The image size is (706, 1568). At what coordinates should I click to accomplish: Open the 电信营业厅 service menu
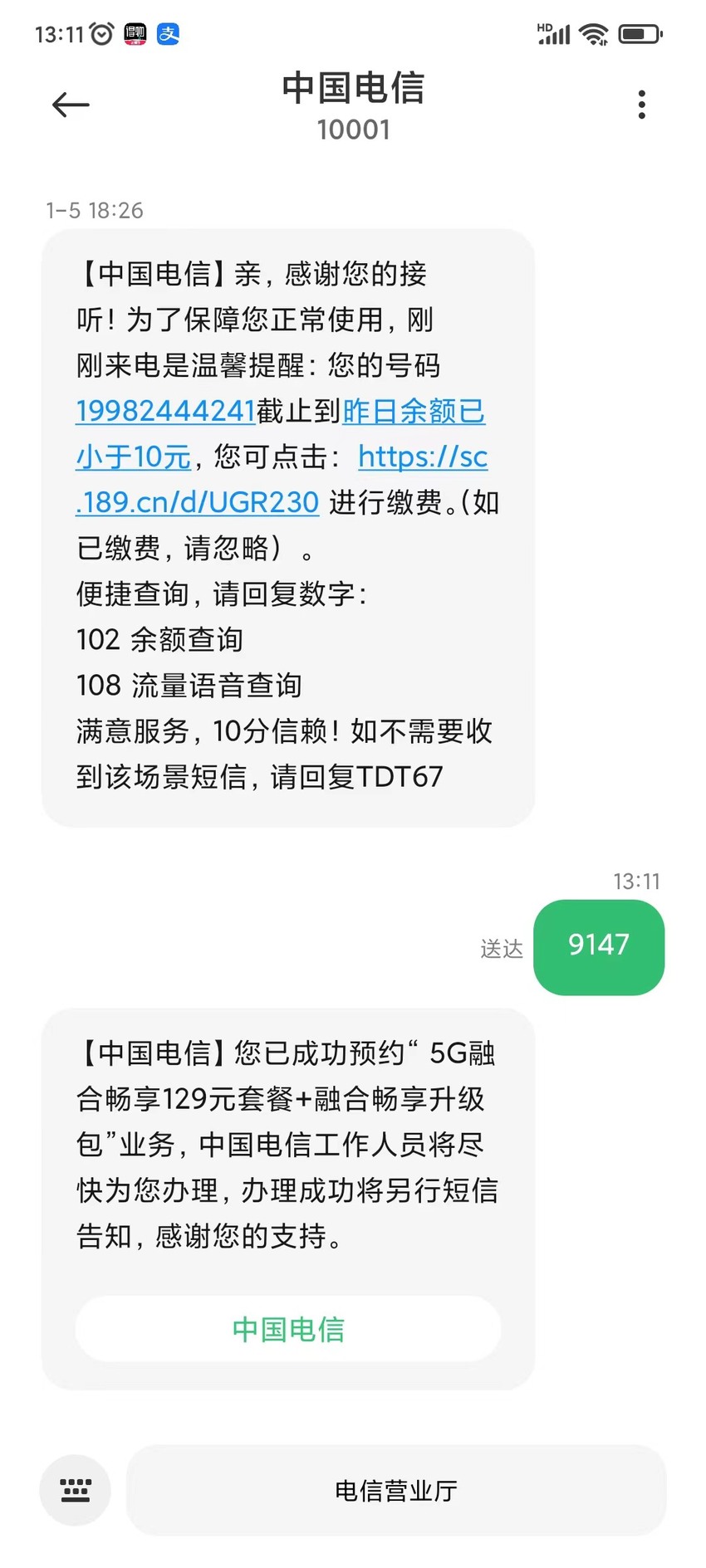[396, 1490]
